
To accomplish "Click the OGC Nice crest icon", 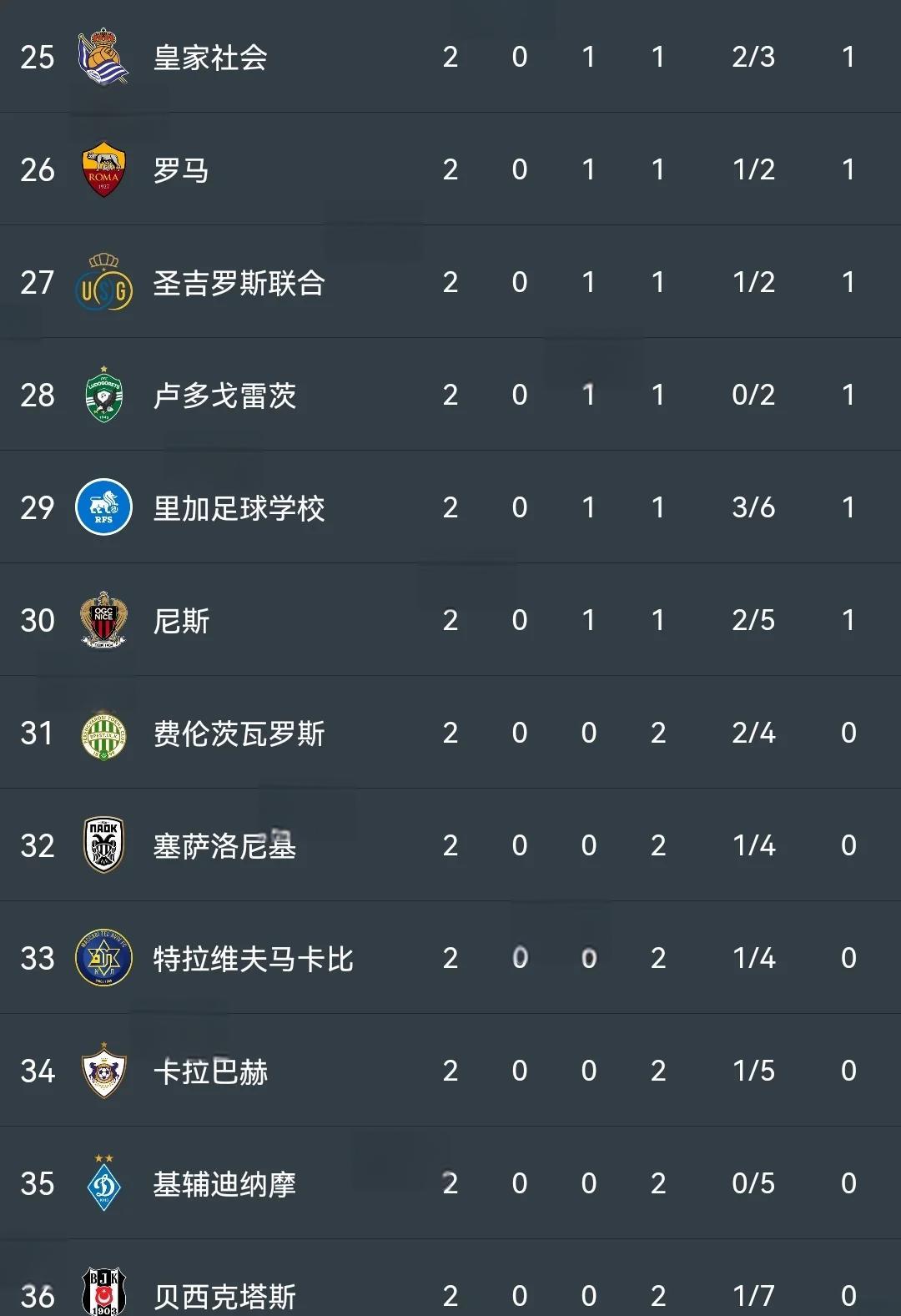I will [x=102, y=620].
